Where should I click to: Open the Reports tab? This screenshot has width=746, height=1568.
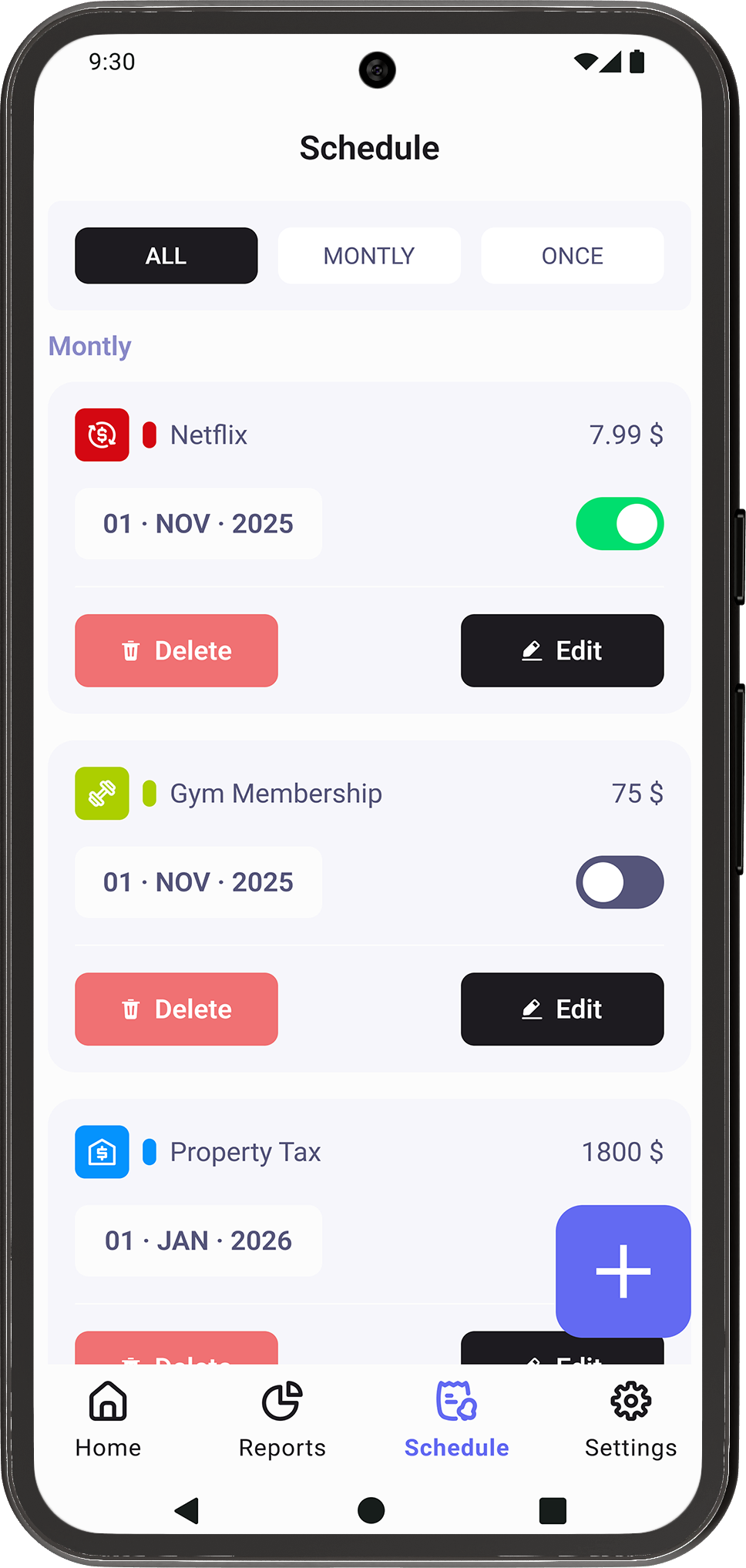pos(282,1419)
